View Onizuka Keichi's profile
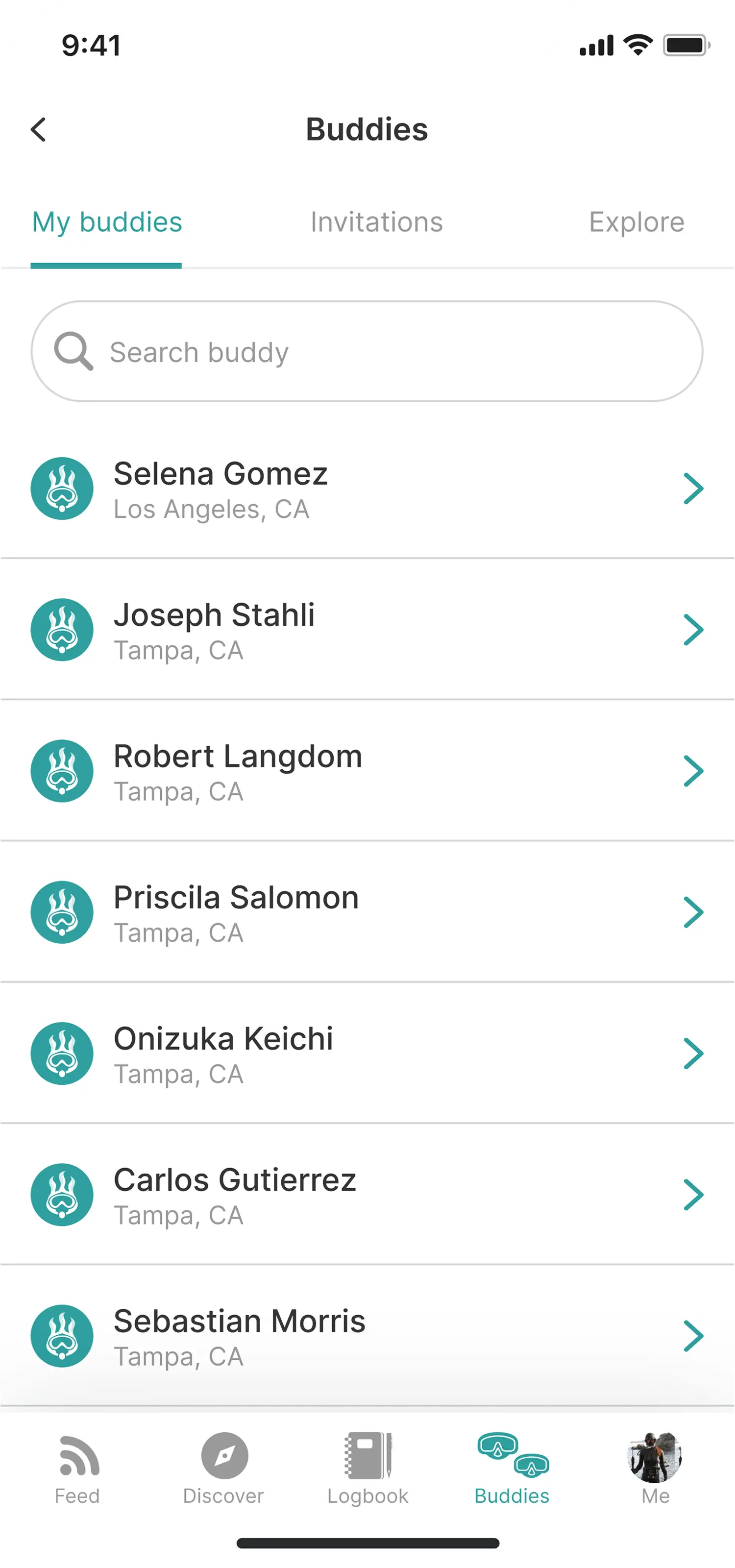The height and width of the screenshot is (1568, 735). tap(367, 1054)
